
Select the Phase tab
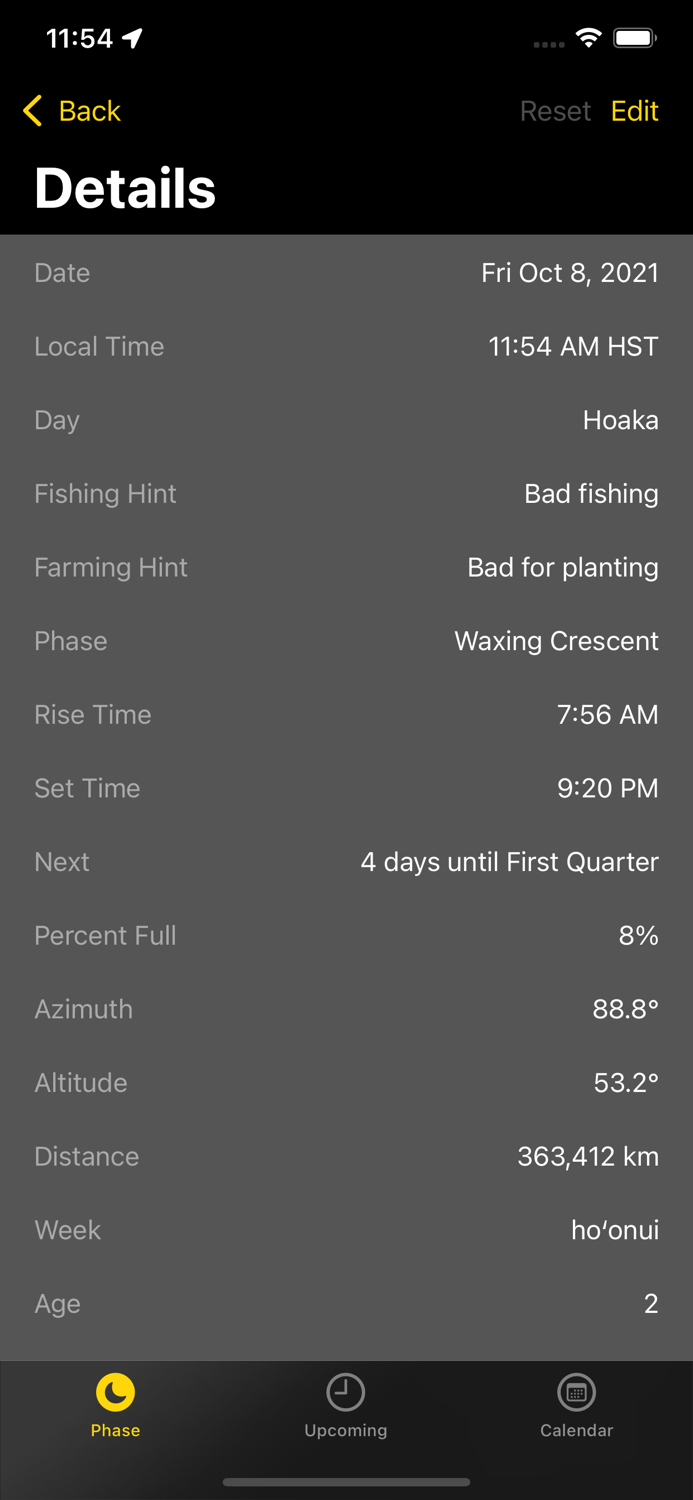[x=115, y=1405]
